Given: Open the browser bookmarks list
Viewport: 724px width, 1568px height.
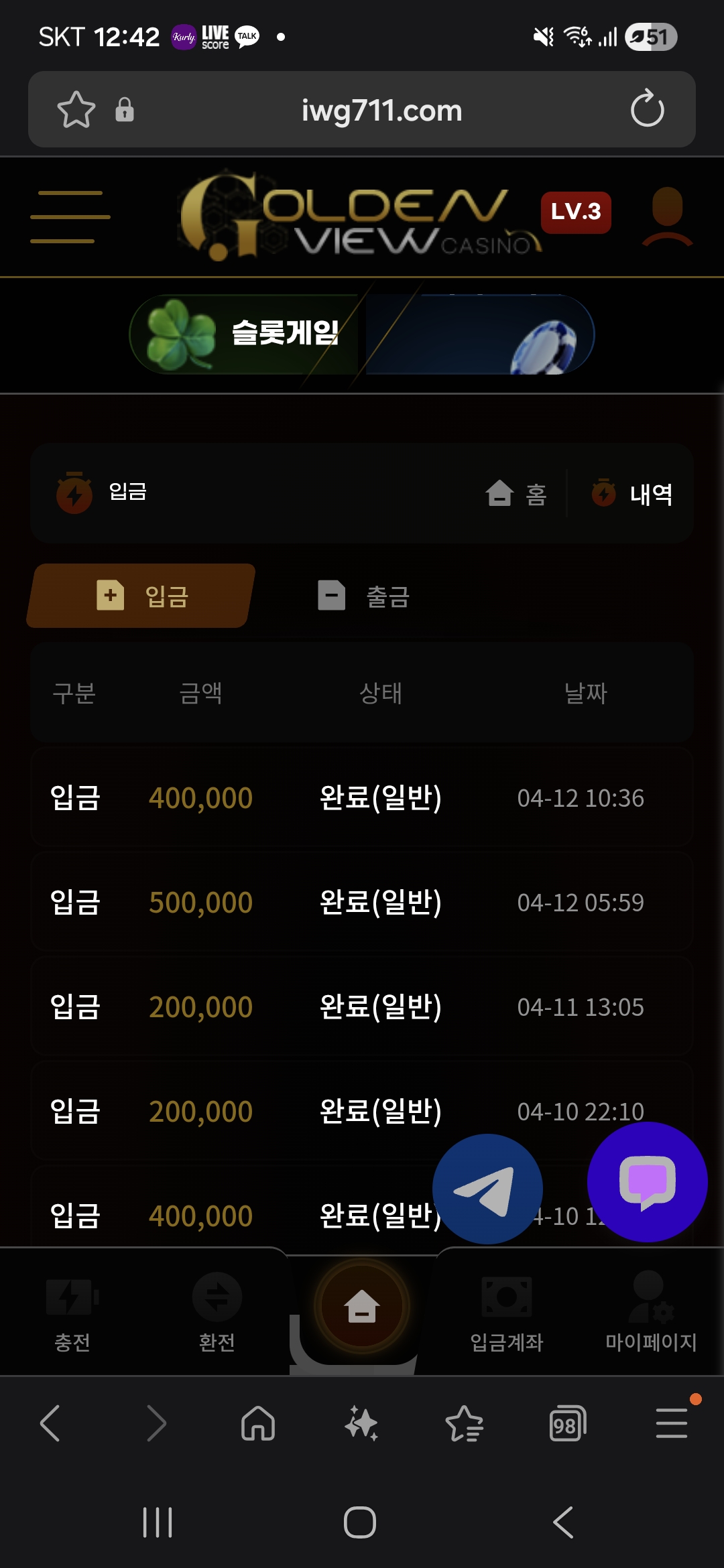Looking at the screenshot, I should pyautogui.click(x=464, y=1423).
